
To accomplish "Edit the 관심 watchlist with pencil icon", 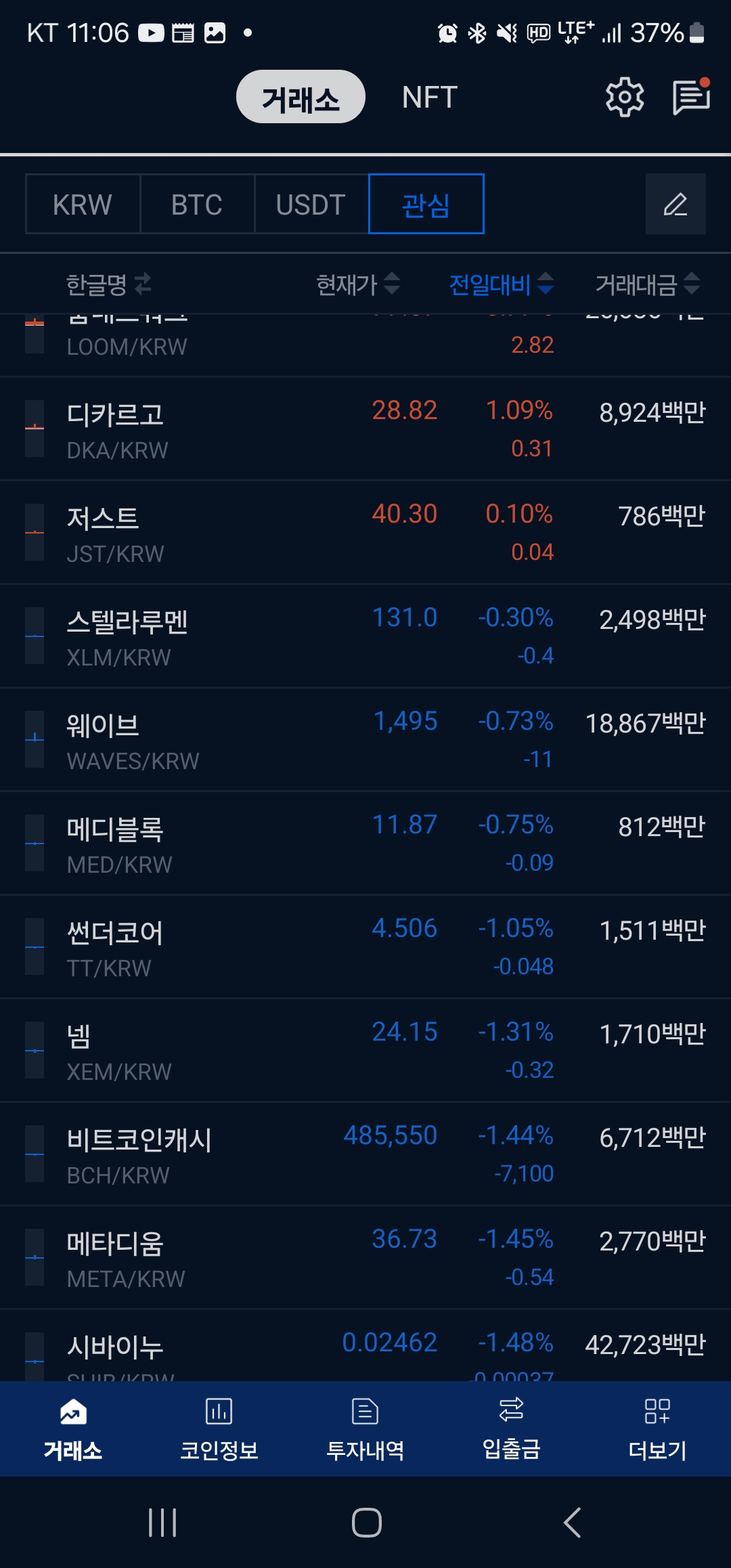I will tap(675, 204).
